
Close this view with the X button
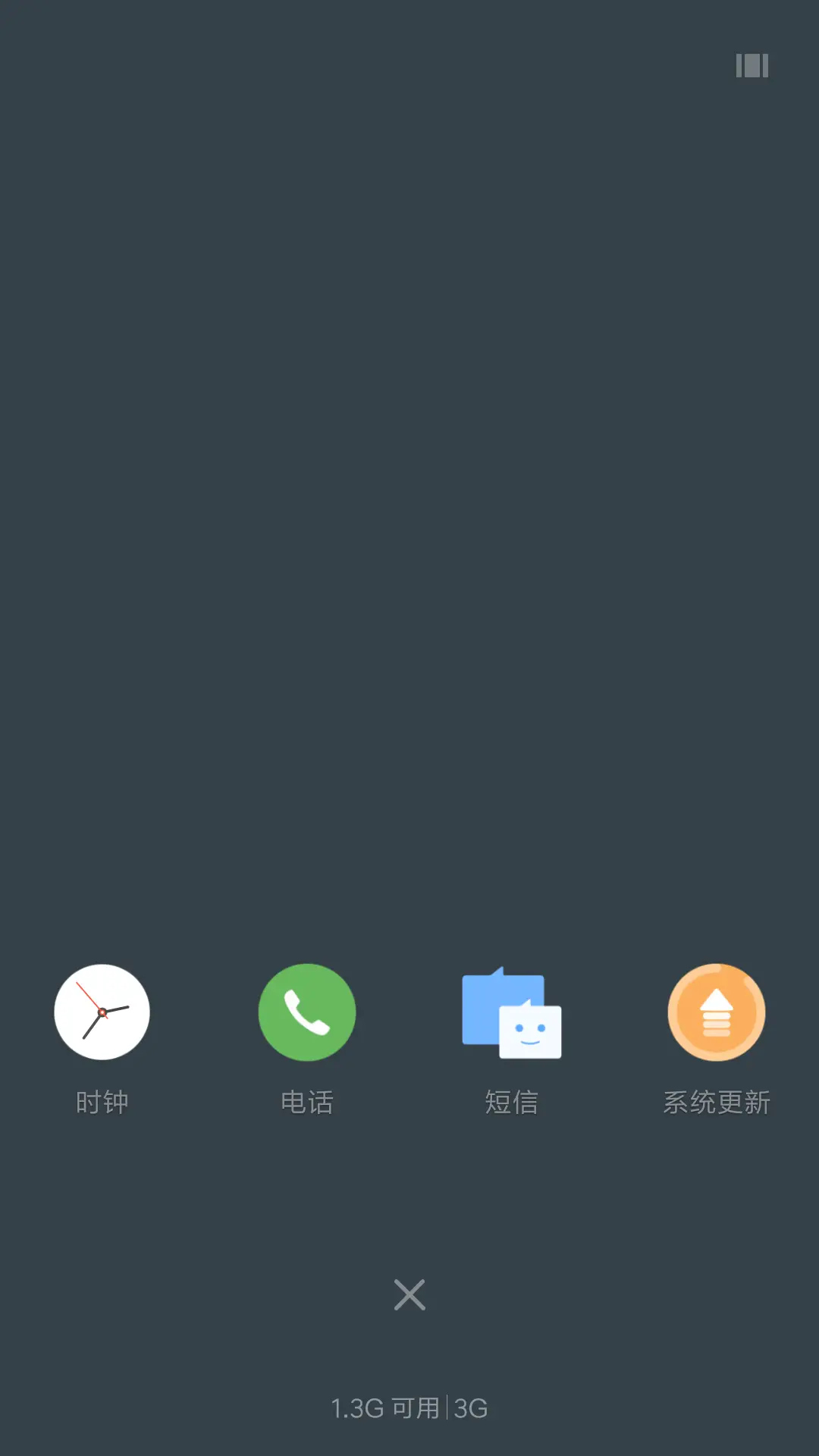[409, 1294]
